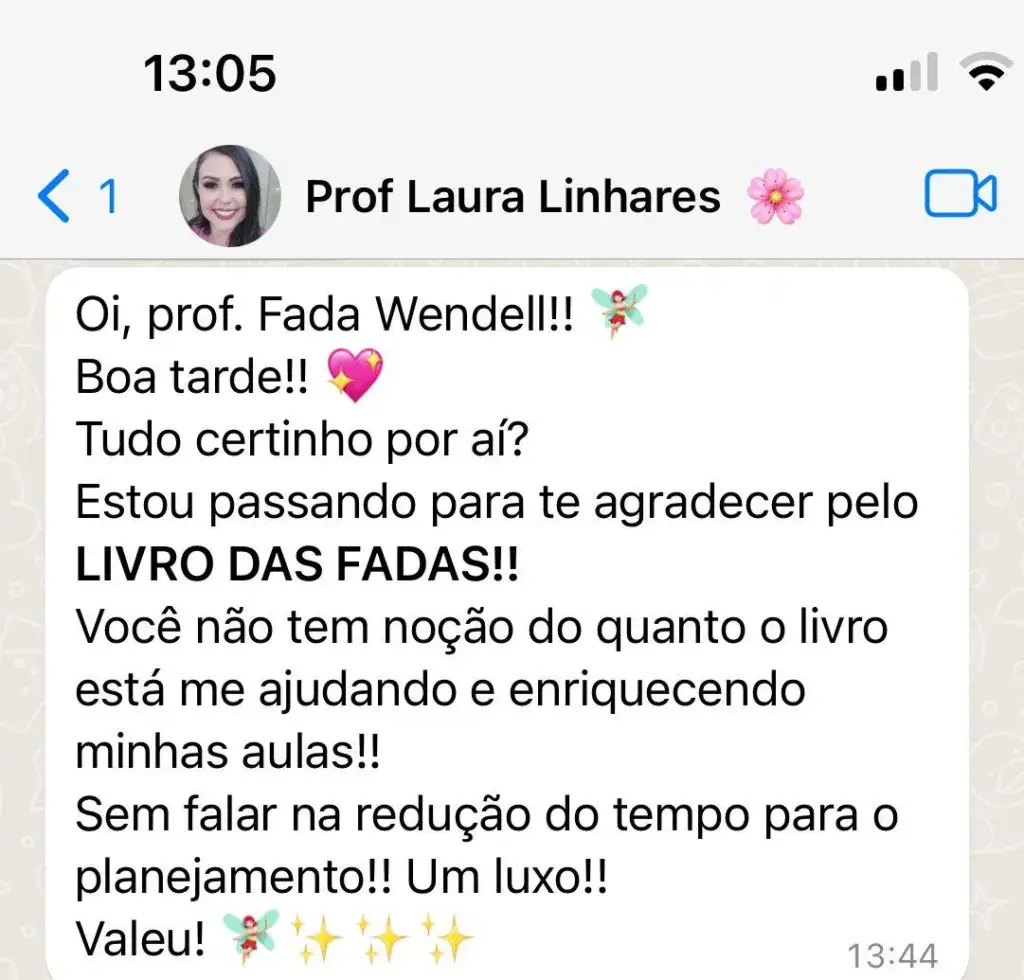Open Prof Laura Linhares contact info
The image size is (1024, 980).
512,197
